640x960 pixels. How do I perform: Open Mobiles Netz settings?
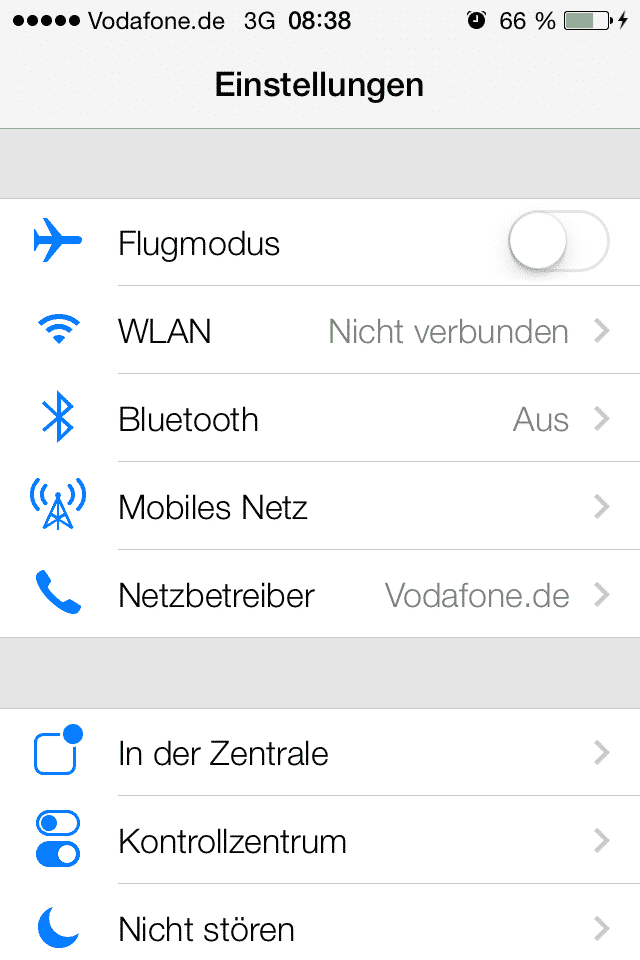pos(320,507)
